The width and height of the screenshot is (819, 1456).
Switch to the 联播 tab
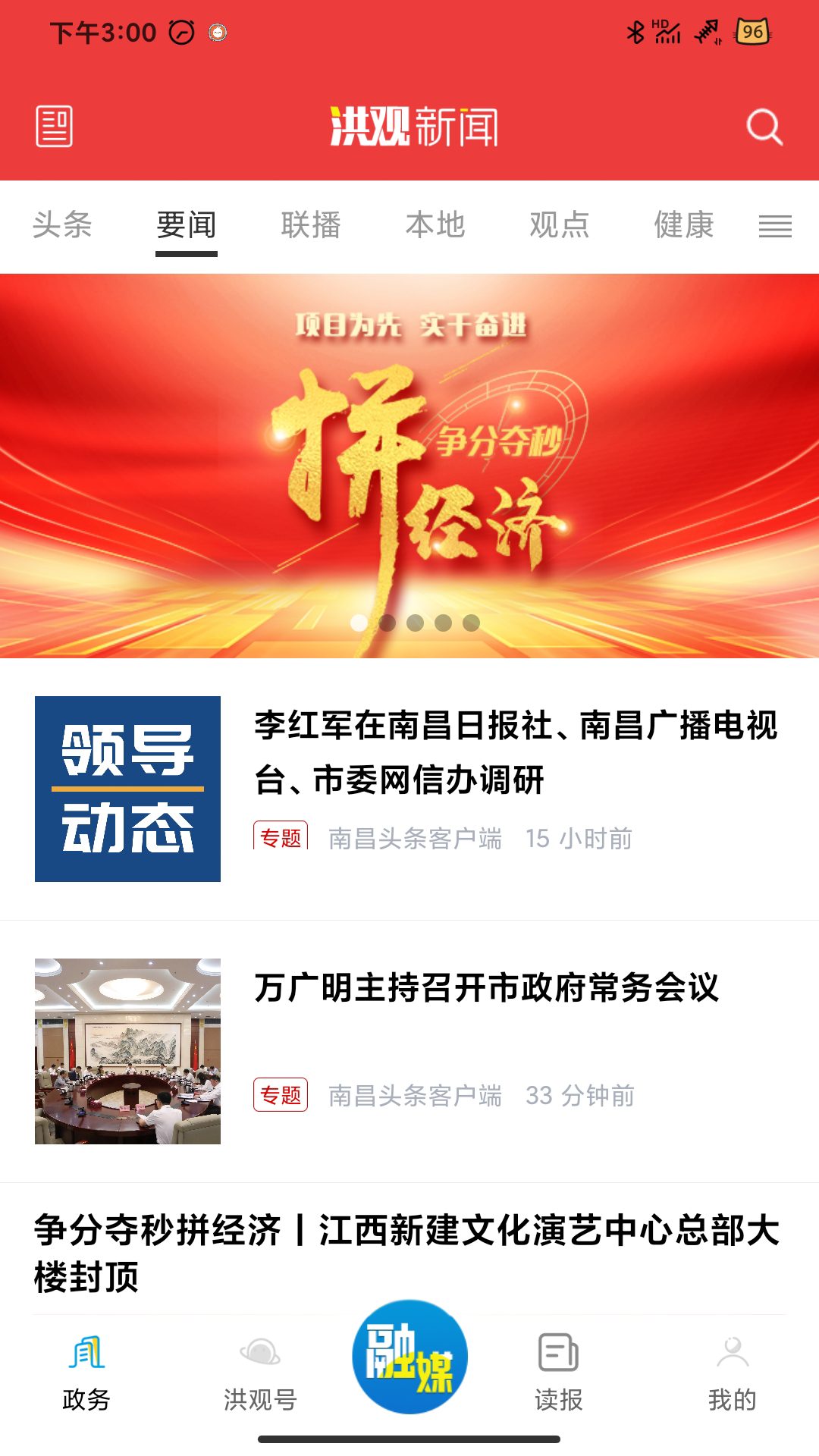click(311, 225)
